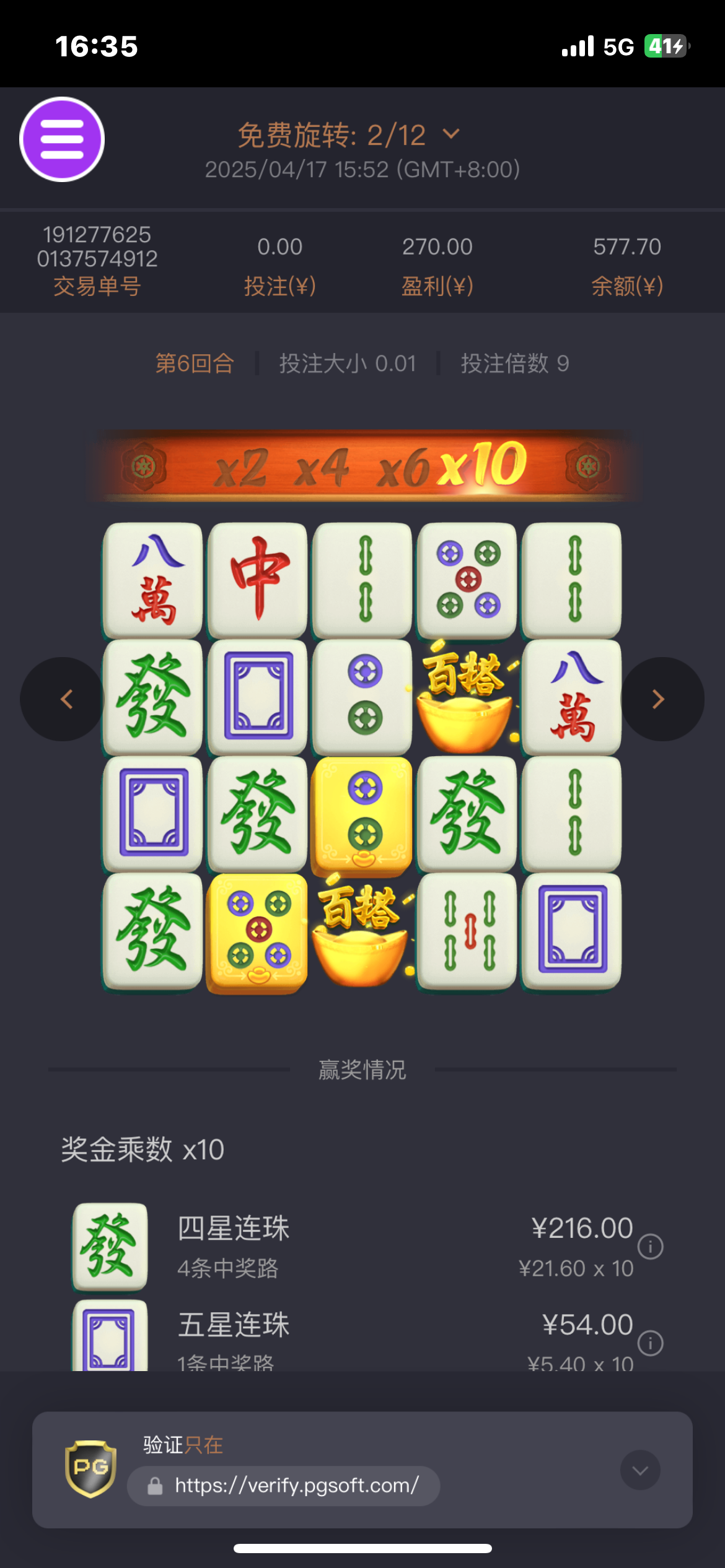
Task: View info for the ¥54.00 win
Action: click(x=651, y=1343)
